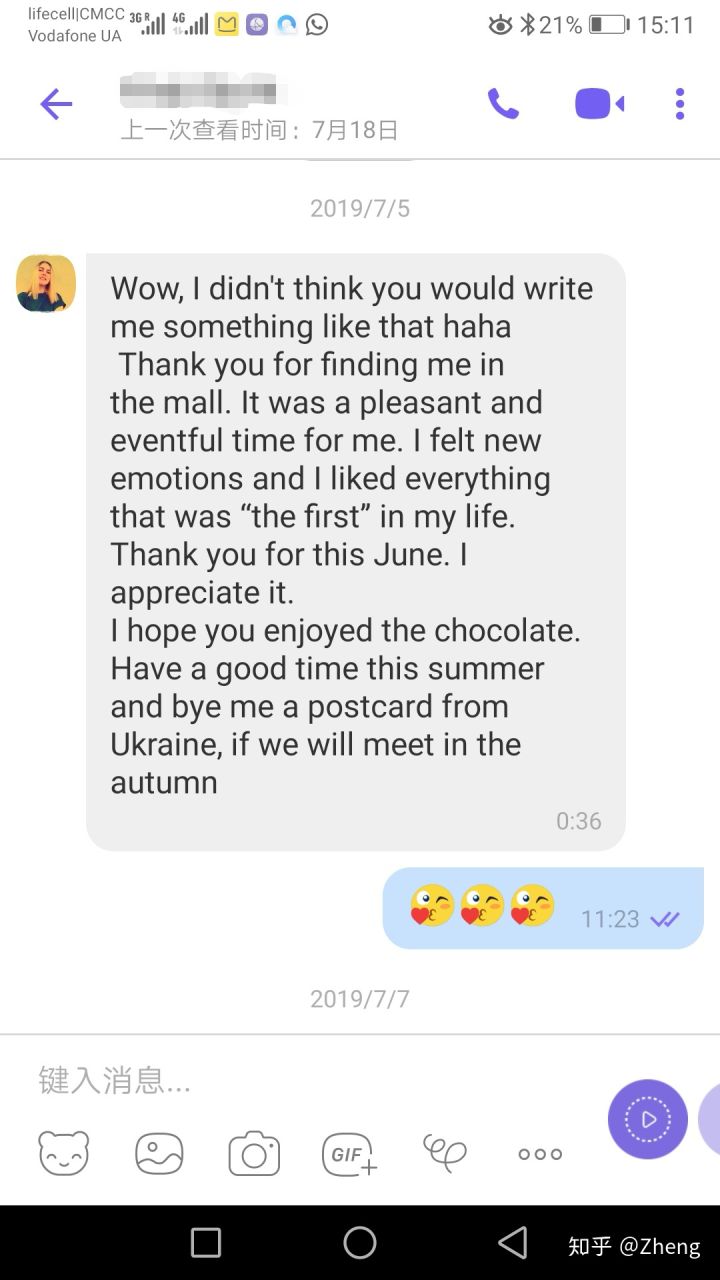Focus the message input field
720x1280 pixels.
(x=300, y=1080)
